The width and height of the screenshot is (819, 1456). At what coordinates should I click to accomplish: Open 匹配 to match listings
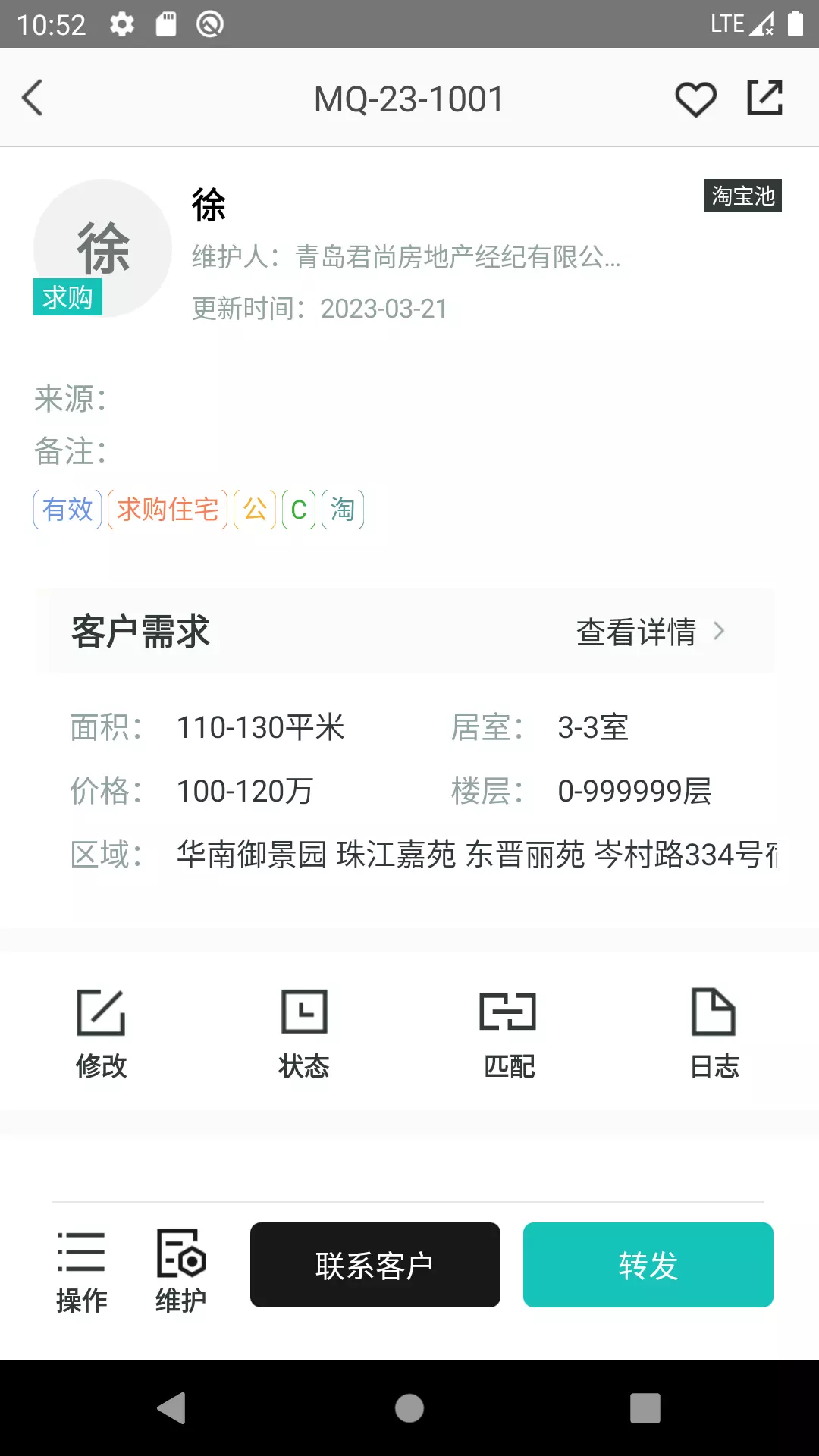(x=509, y=1034)
